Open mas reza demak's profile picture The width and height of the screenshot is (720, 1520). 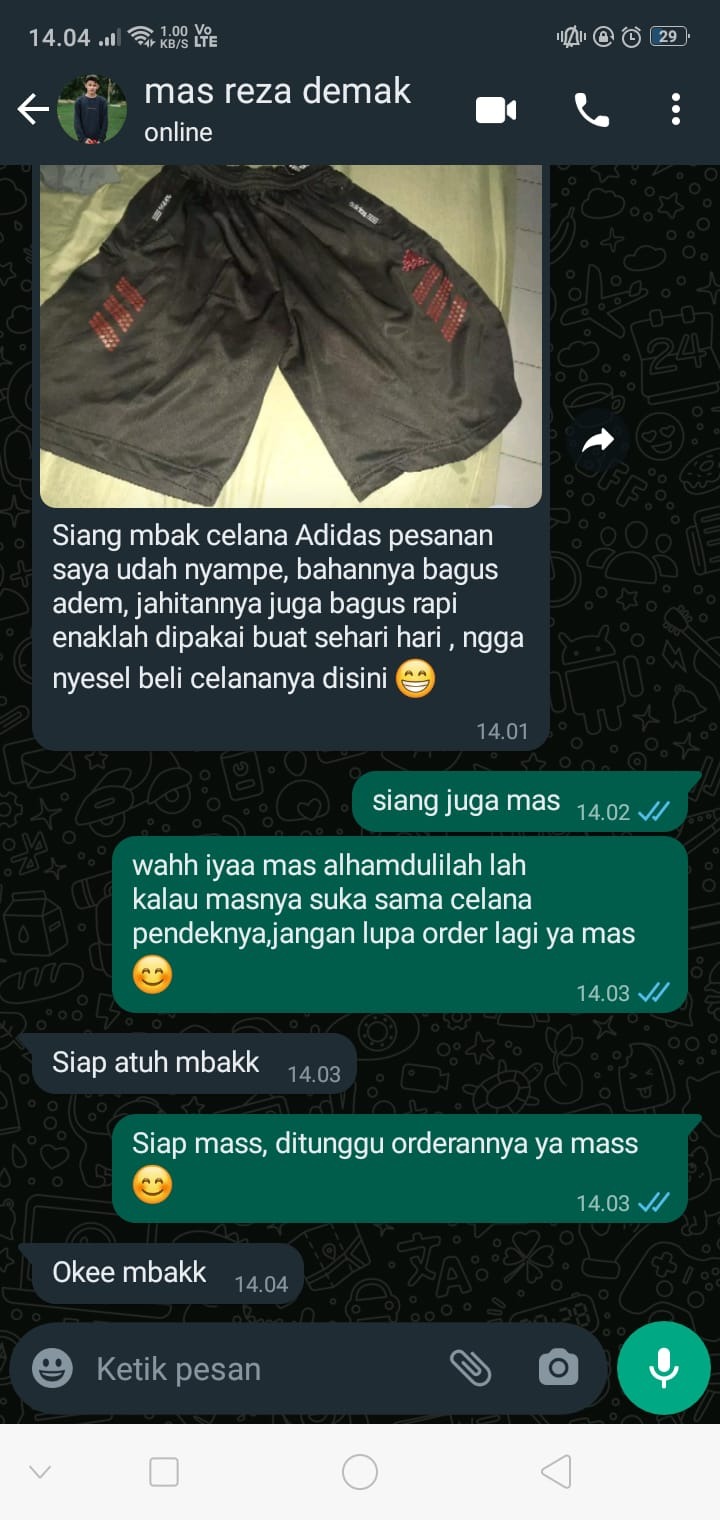92,110
